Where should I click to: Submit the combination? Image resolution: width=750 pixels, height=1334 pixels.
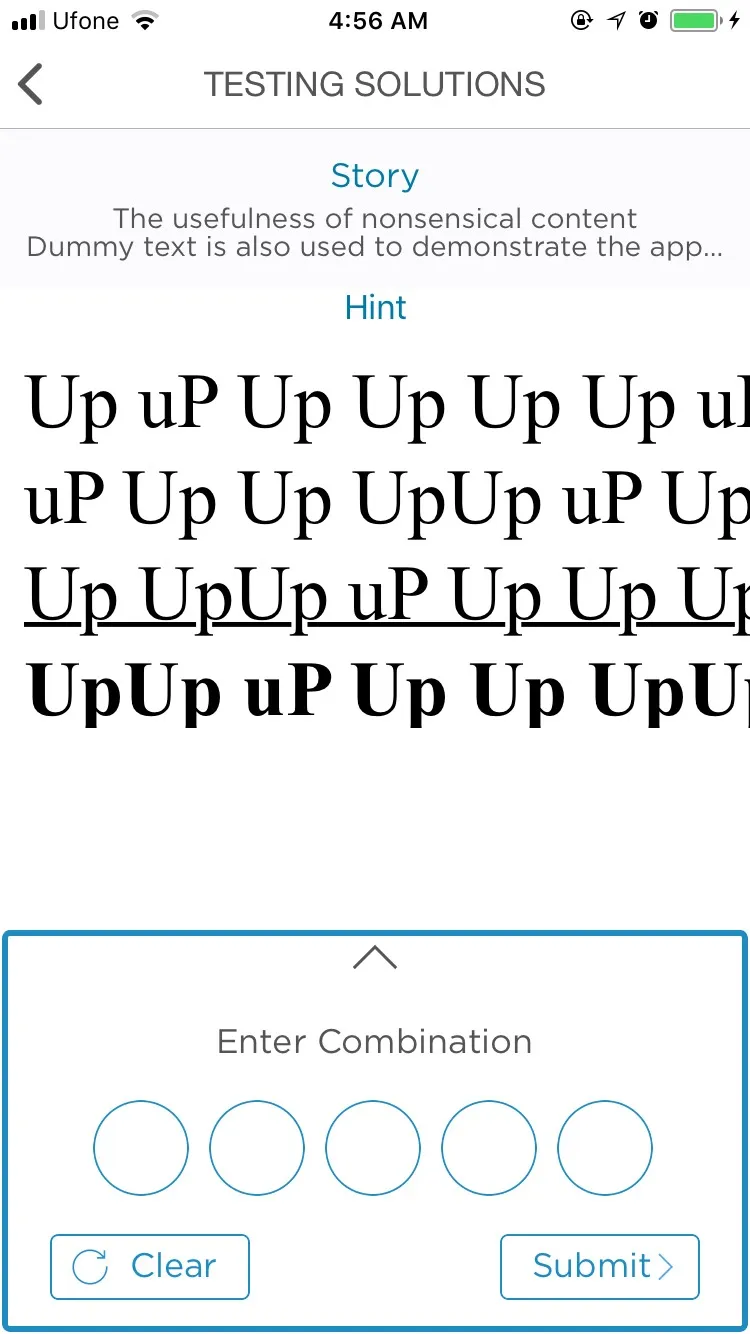tap(599, 1266)
